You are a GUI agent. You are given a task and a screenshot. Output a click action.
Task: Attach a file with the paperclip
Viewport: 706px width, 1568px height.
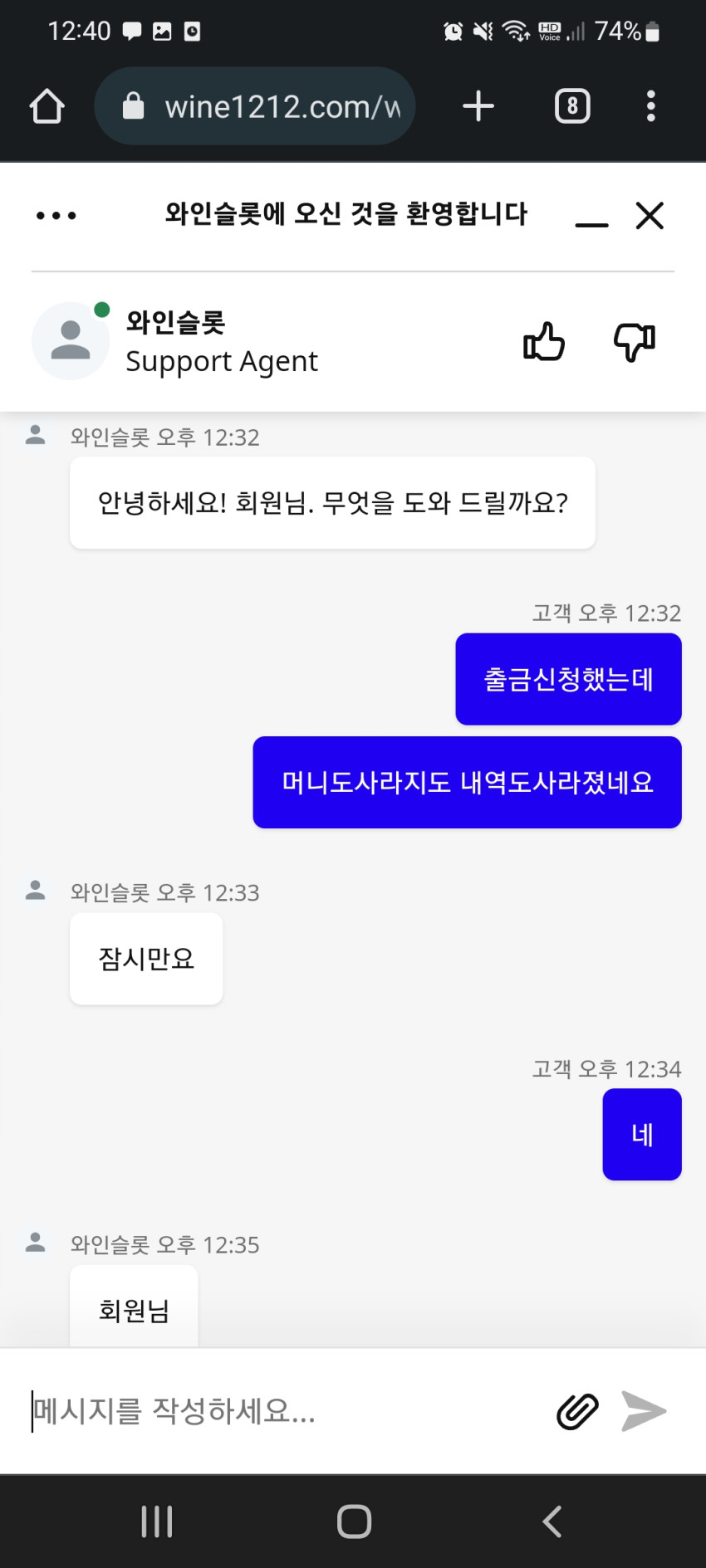click(x=577, y=1411)
